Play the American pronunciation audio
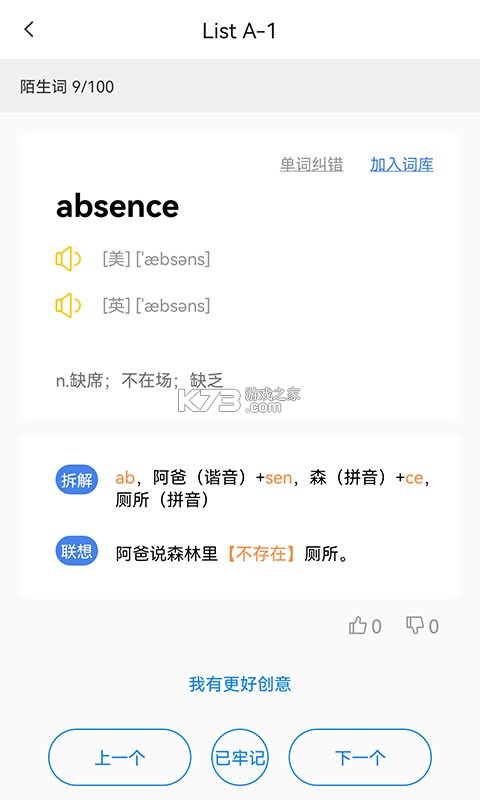480x800 pixels. pyautogui.click(x=68, y=259)
